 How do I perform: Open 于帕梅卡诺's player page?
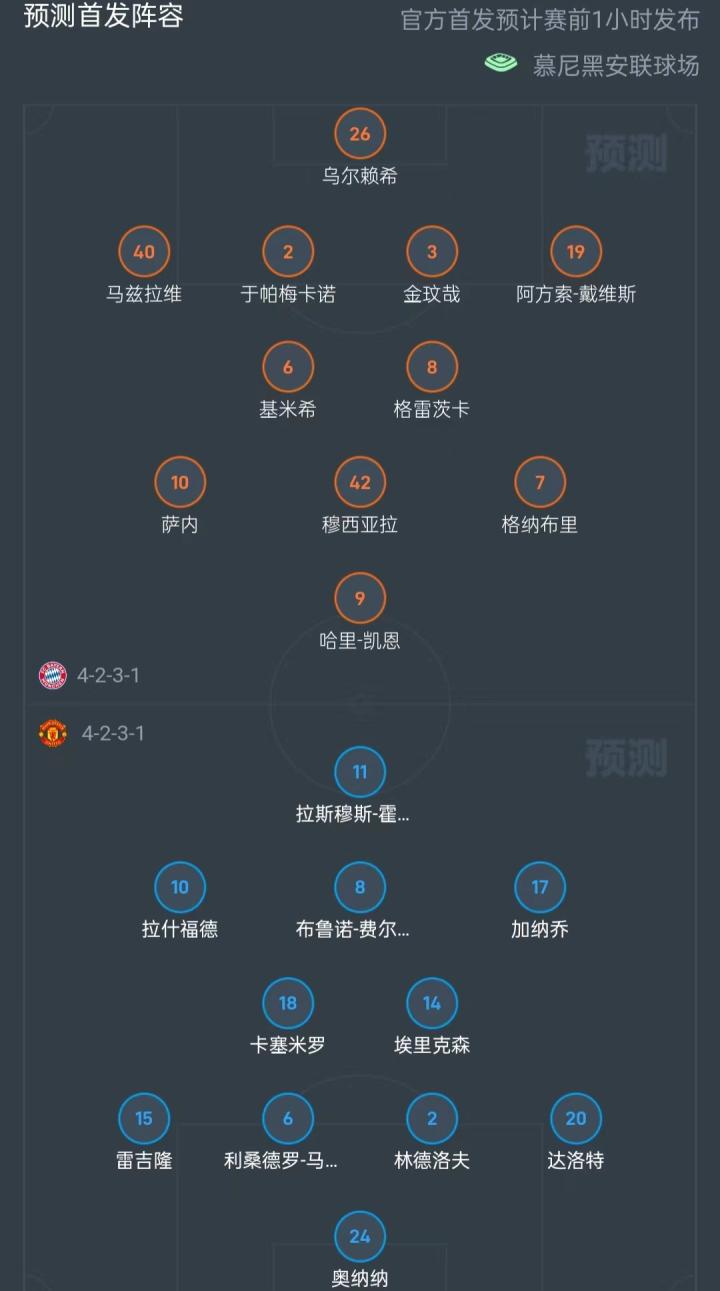click(288, 251)
